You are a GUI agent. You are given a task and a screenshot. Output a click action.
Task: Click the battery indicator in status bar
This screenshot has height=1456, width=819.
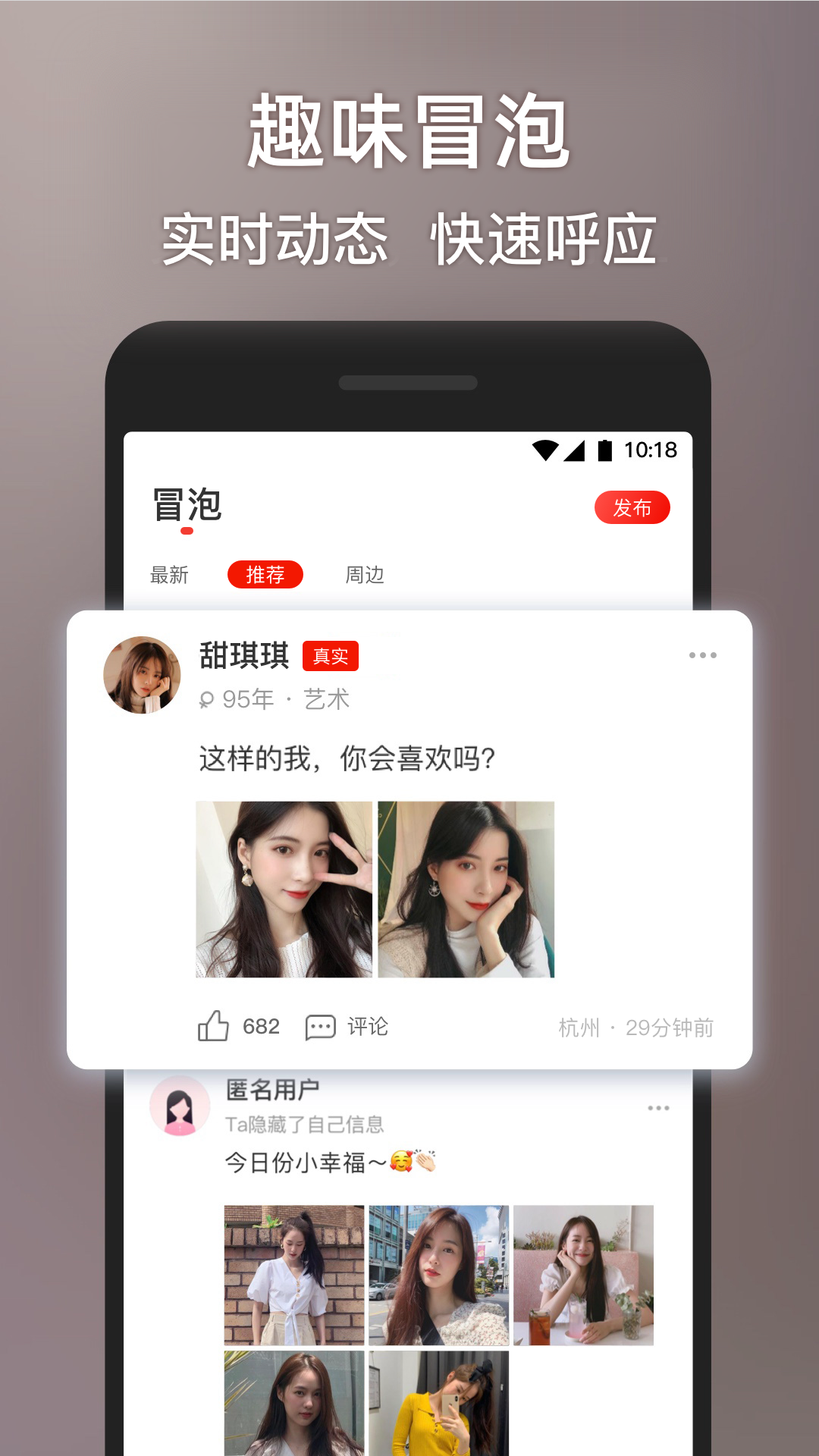click(x=604, y=450)
